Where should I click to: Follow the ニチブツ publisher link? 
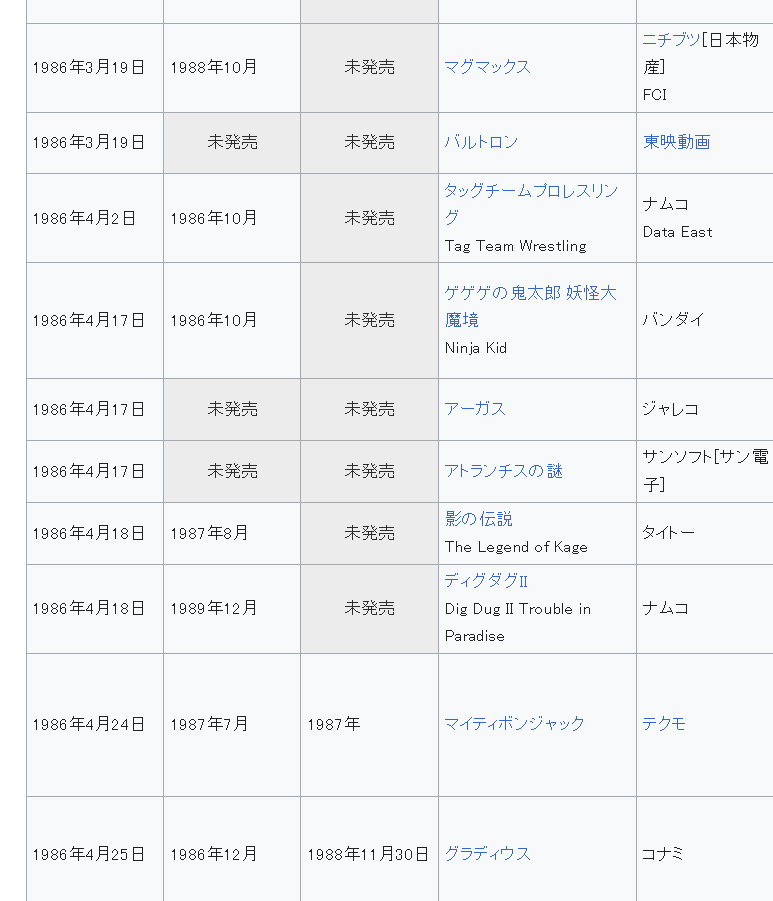pos(671,40)
